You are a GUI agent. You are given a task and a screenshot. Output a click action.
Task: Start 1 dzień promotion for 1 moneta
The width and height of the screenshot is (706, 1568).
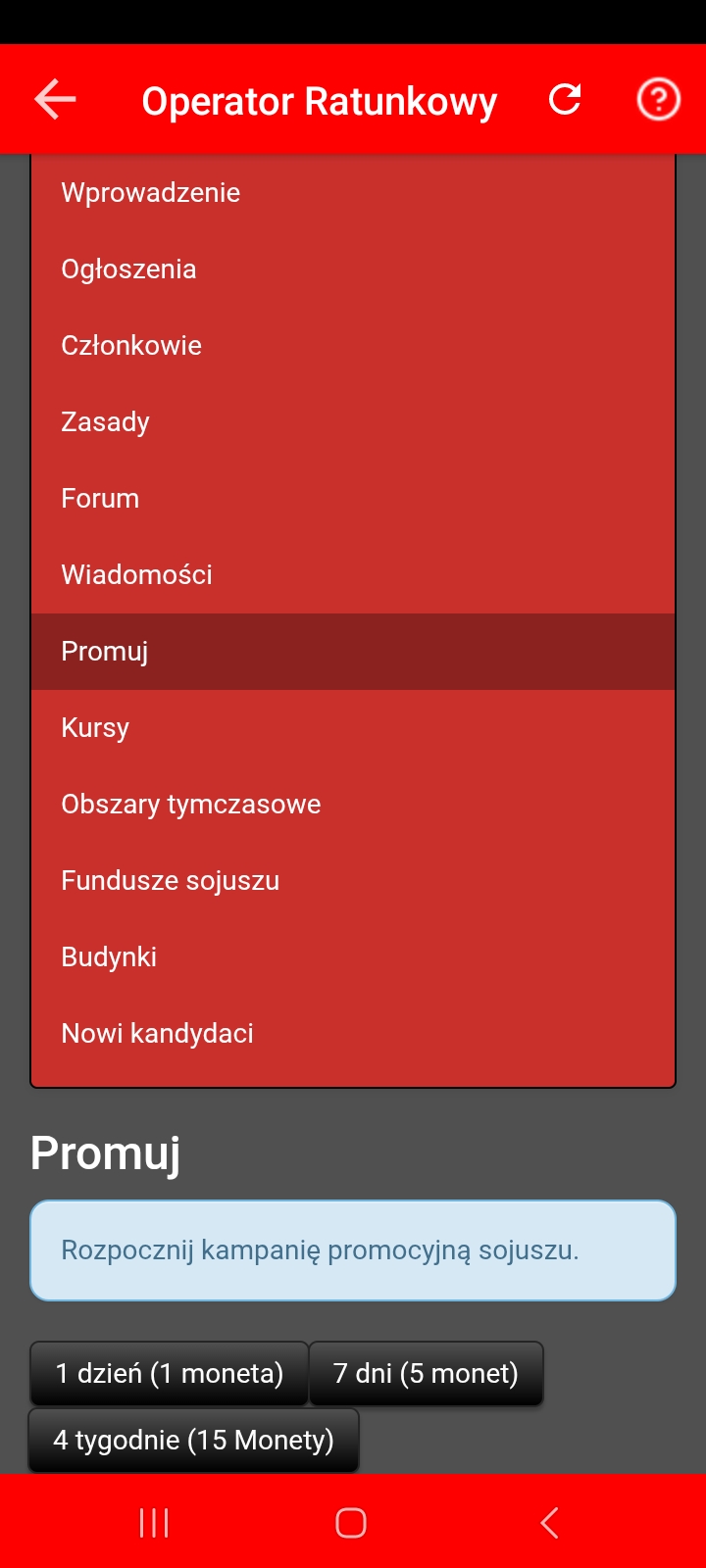point(169,1373)
